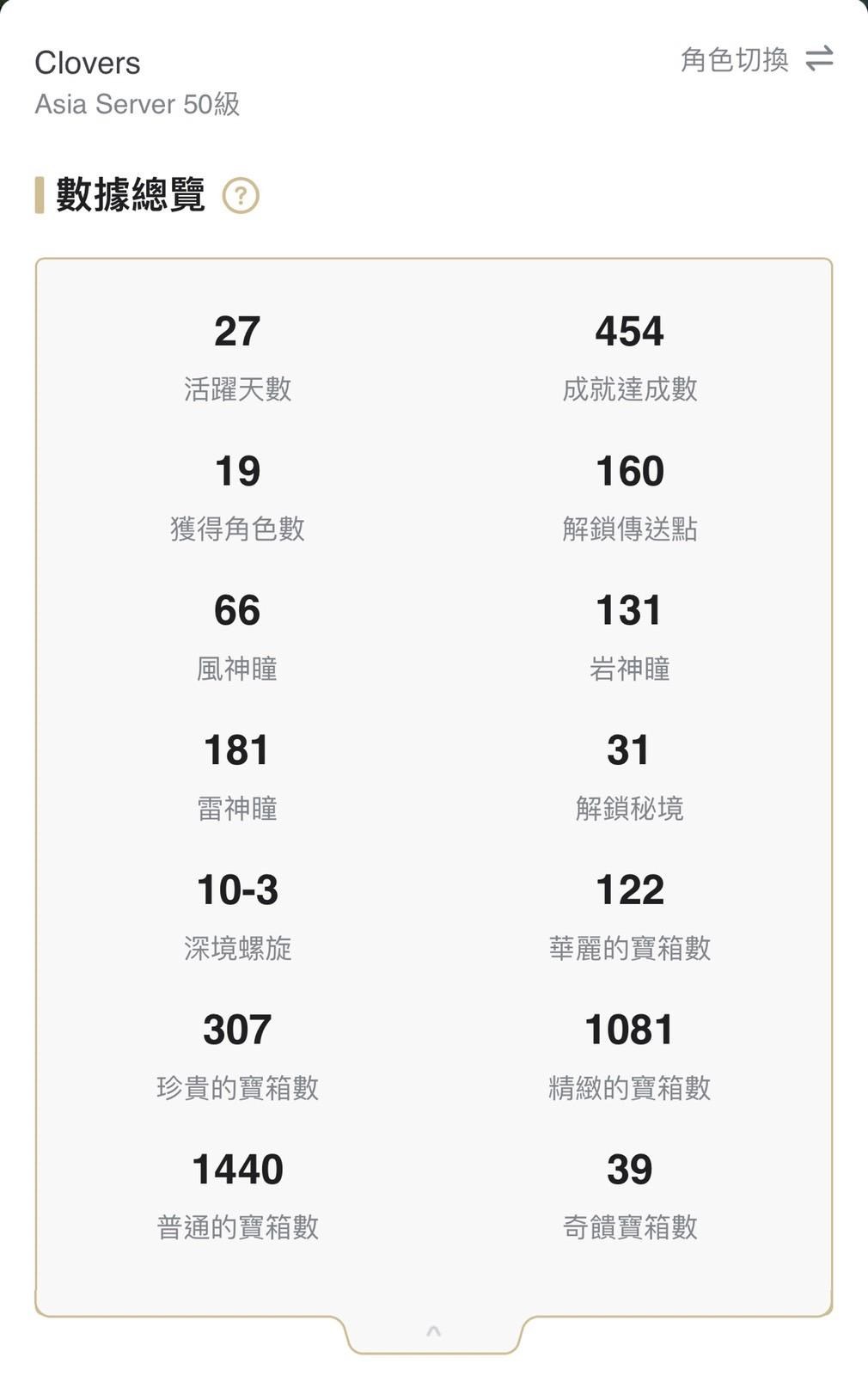Screen dimensions: 868x1394
Task: Collapse the stats panel with the arrow
Action: click(x=434, y=1331)
